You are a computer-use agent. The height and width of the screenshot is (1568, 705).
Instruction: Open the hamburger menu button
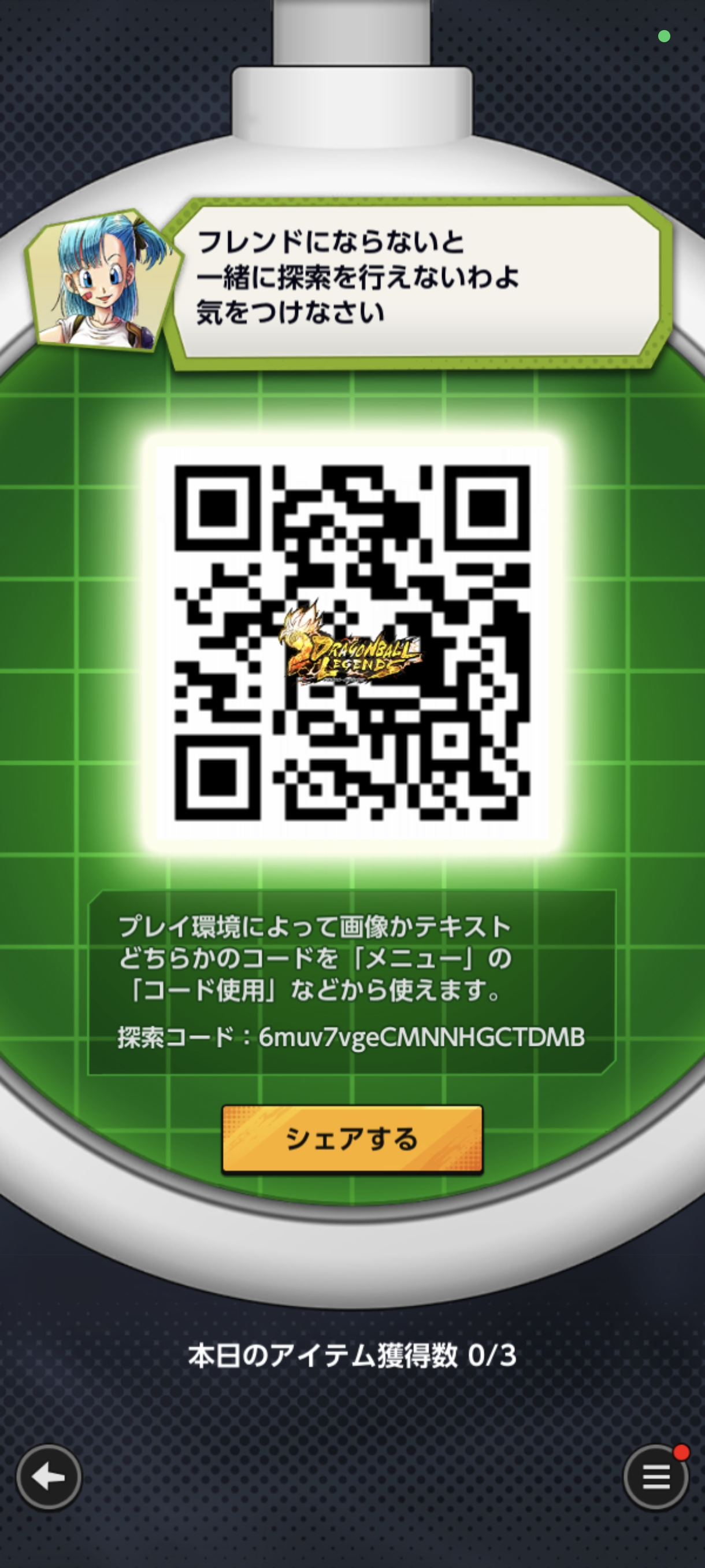pyautogui.click(x=655, y=1477)
